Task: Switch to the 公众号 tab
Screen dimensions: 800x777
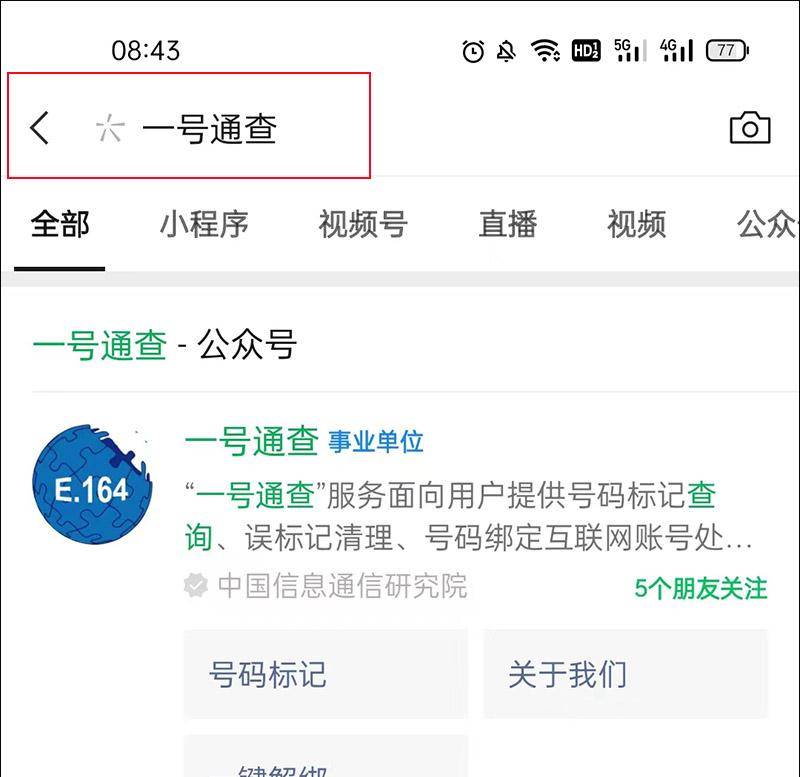Action: pyautogui.click(x=767, y=224)
